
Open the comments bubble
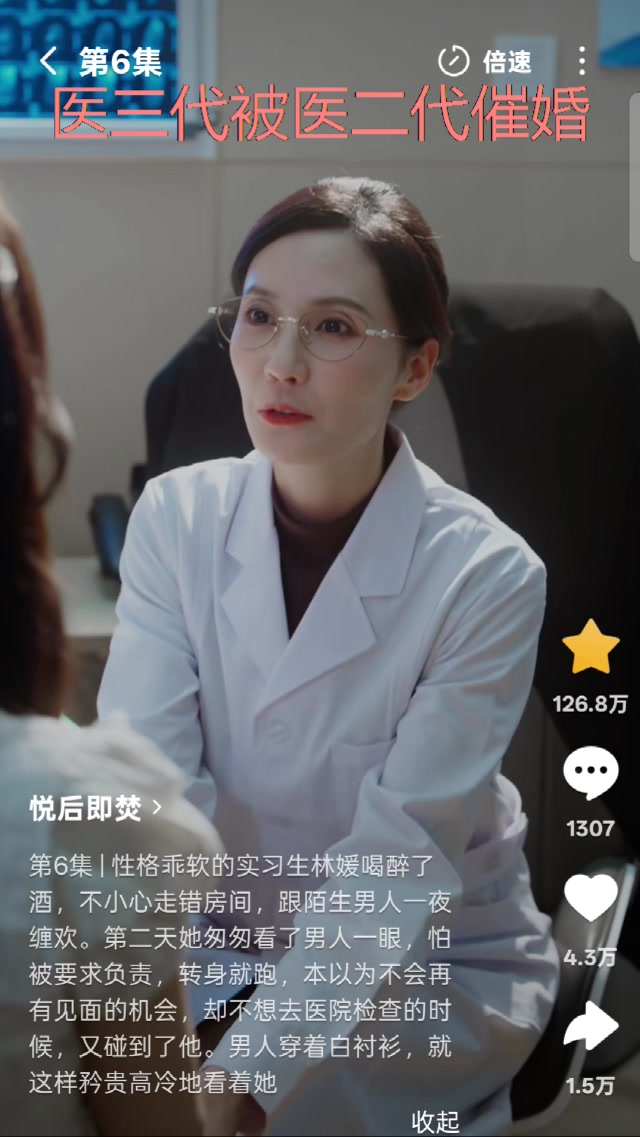(x=590, y=774)
